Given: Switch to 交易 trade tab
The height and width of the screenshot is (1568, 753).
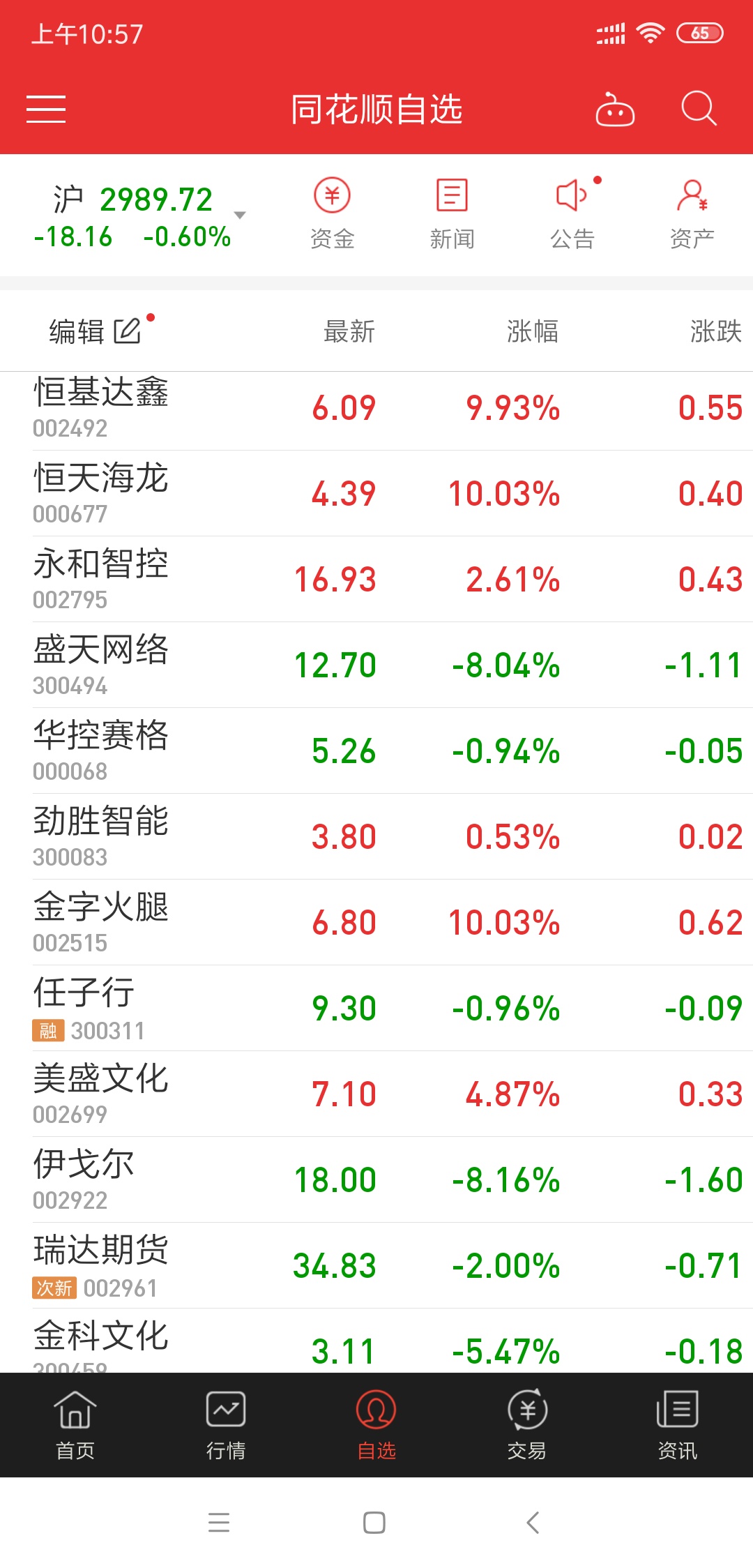Looking at the screenshot, I should tap(527, 1425).
